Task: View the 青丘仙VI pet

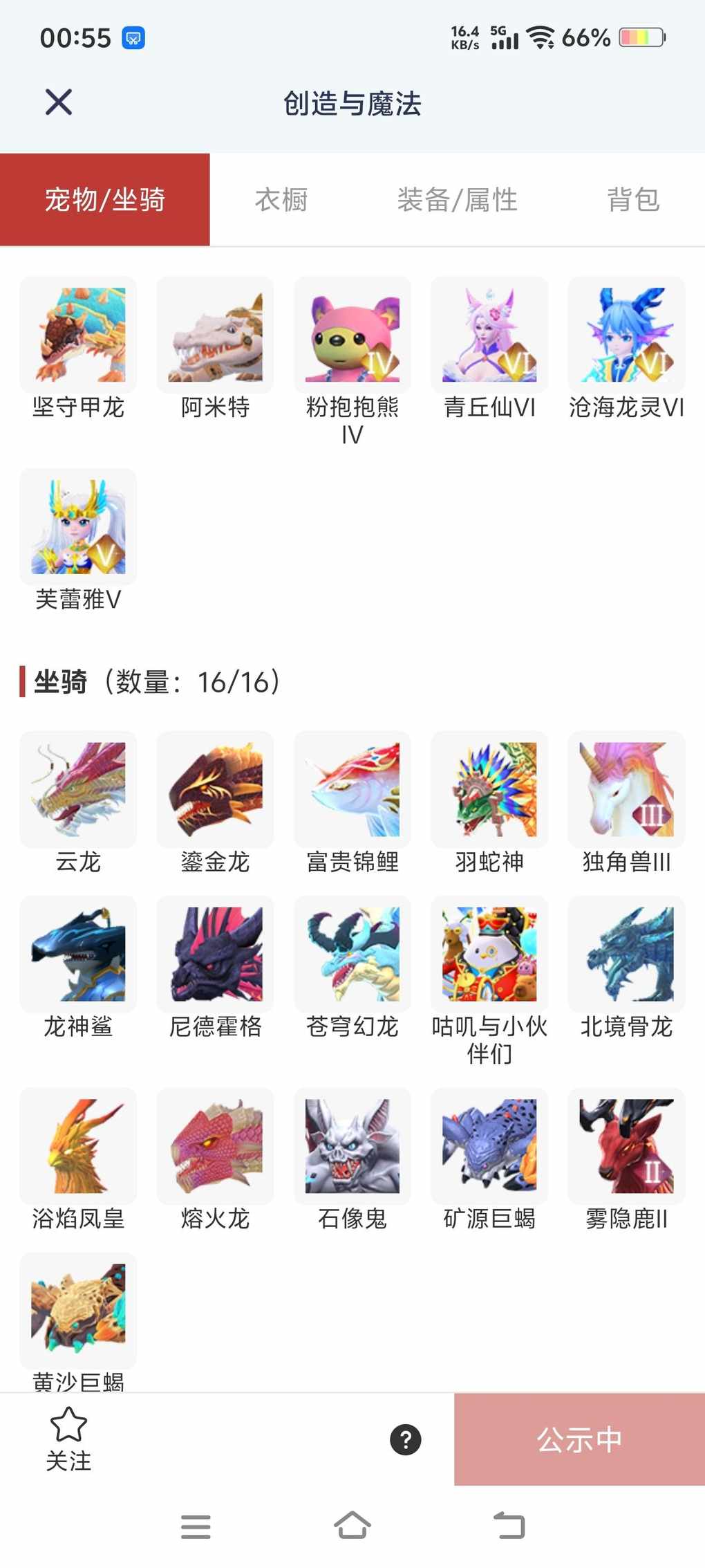Action: (489, 335)
